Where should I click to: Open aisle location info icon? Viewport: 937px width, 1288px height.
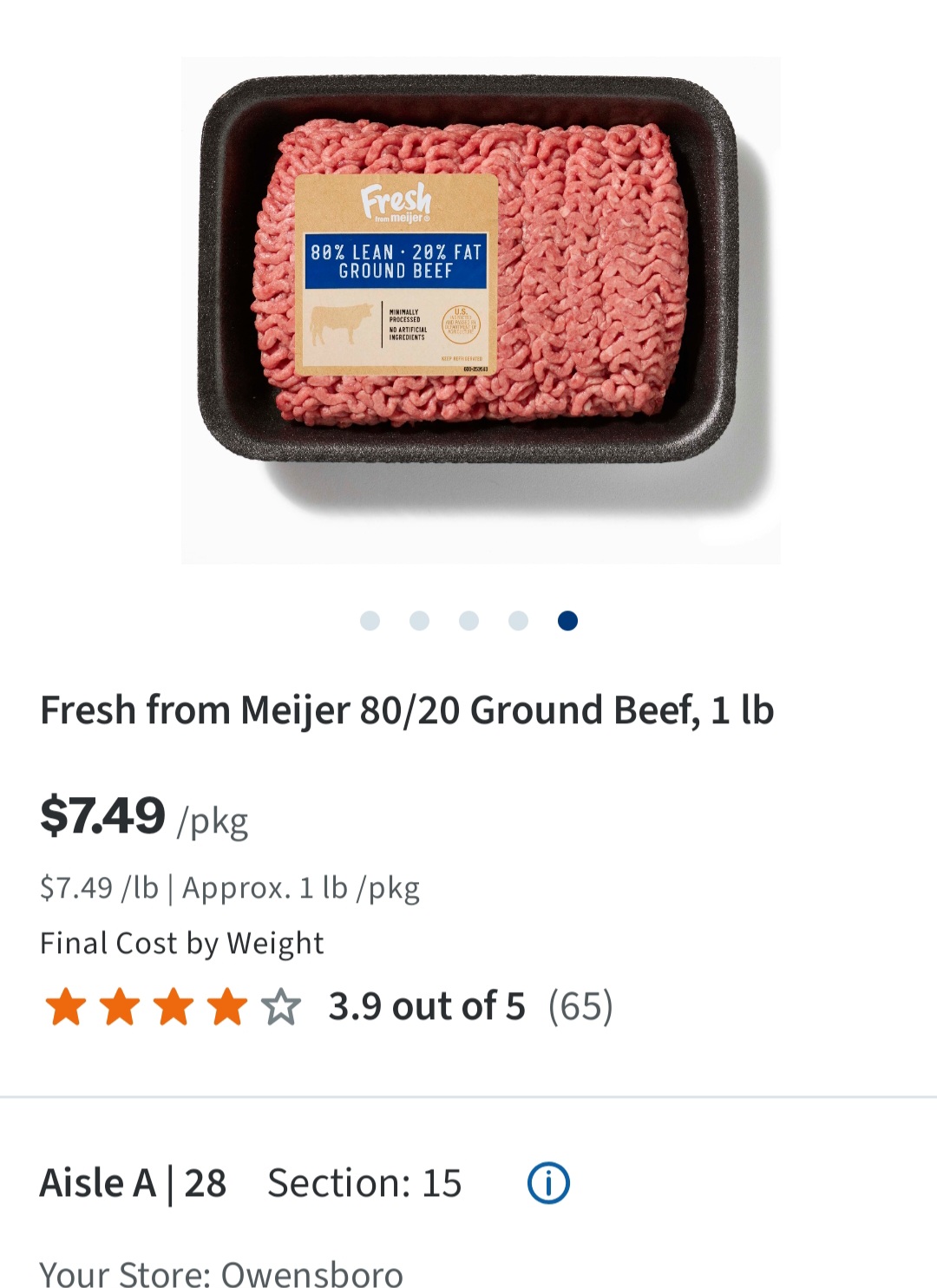click(x=548, y=1183)
